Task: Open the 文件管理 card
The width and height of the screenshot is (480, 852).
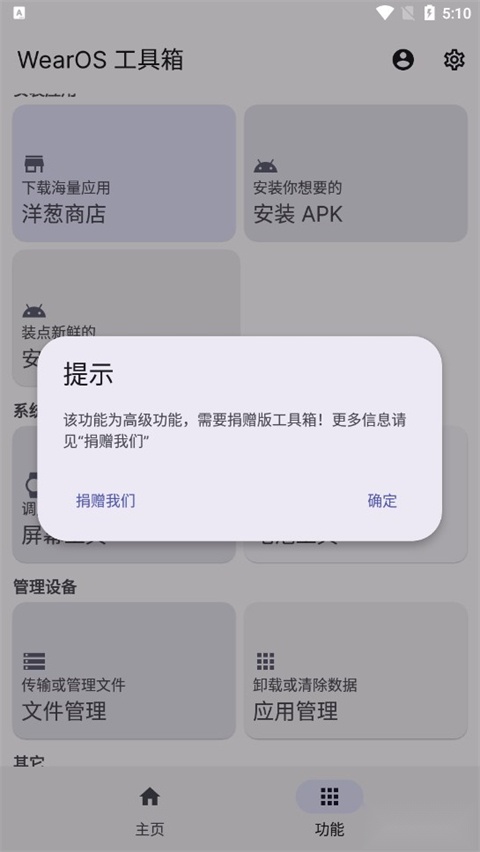Action: (x=124, y=671)
